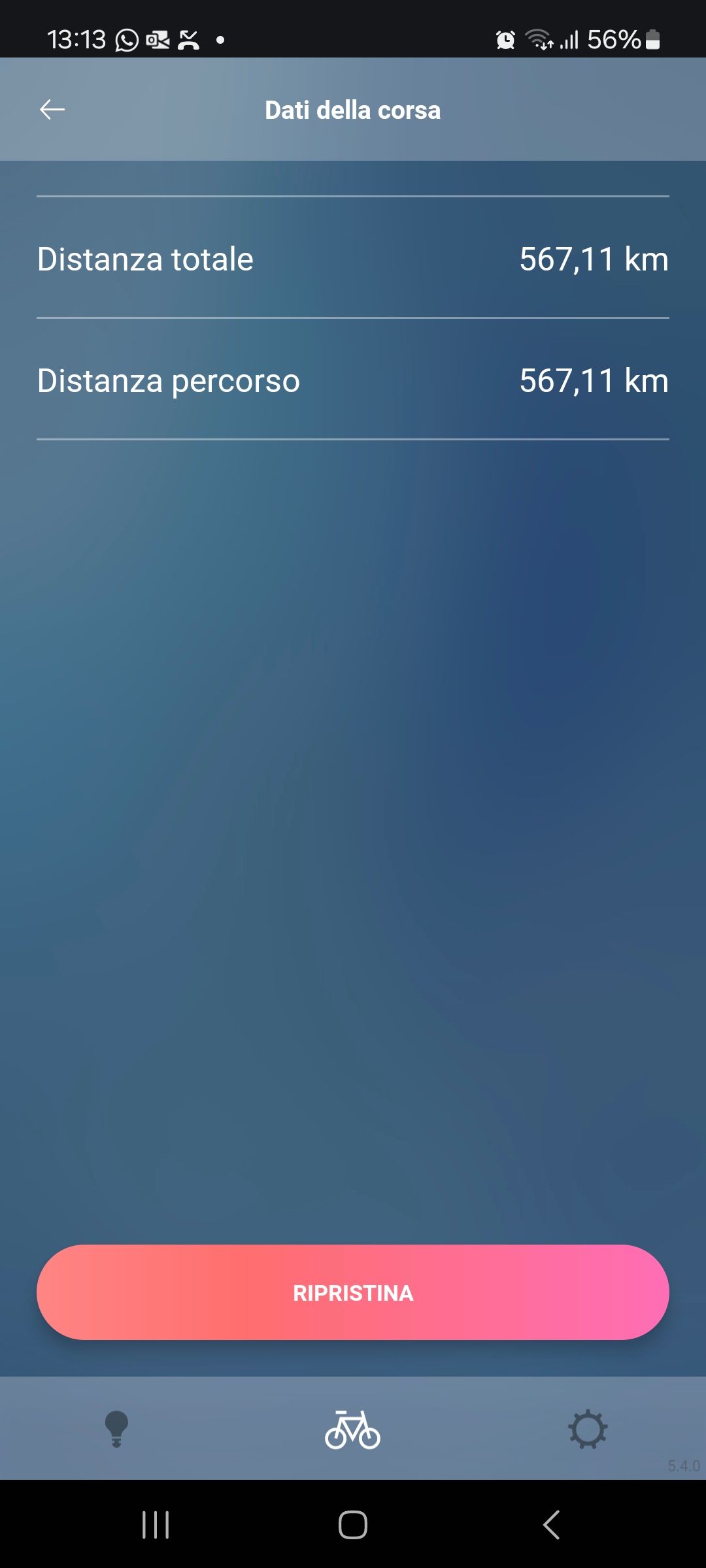The height and width of the screenshot is (1568, 706).
Task: Tap the system home button
Action: coord(352,1525)
